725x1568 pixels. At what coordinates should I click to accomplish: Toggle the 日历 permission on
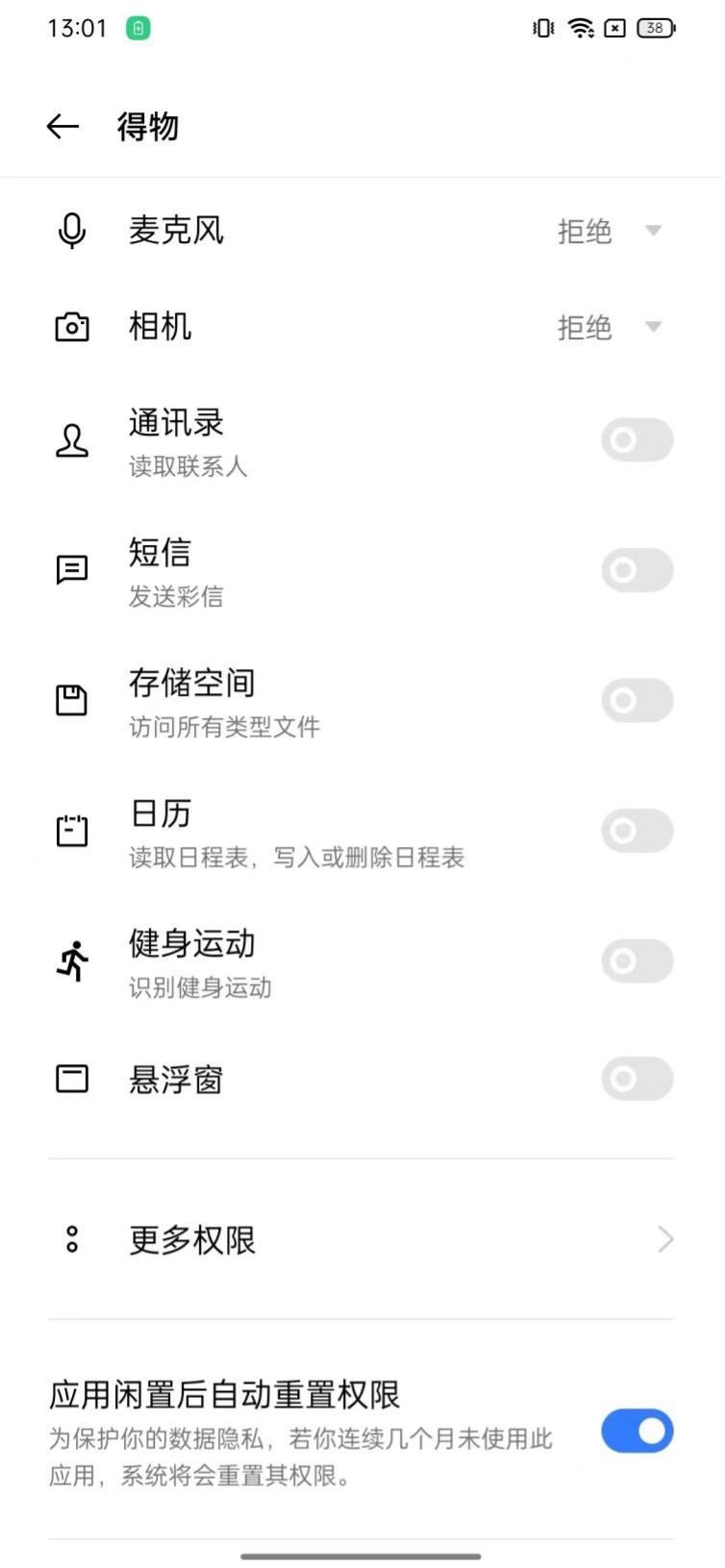coord(637,831)
